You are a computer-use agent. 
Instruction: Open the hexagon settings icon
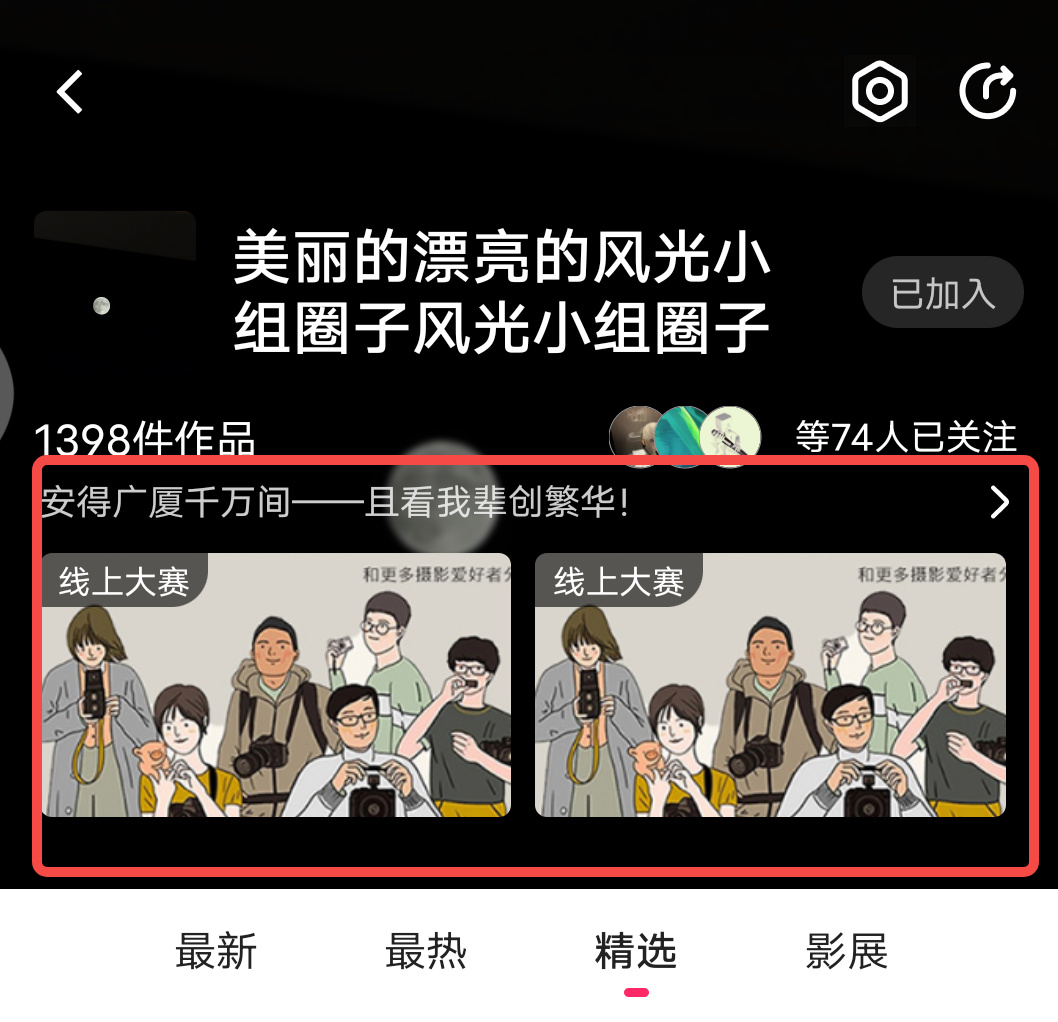[x=879, y=91]
